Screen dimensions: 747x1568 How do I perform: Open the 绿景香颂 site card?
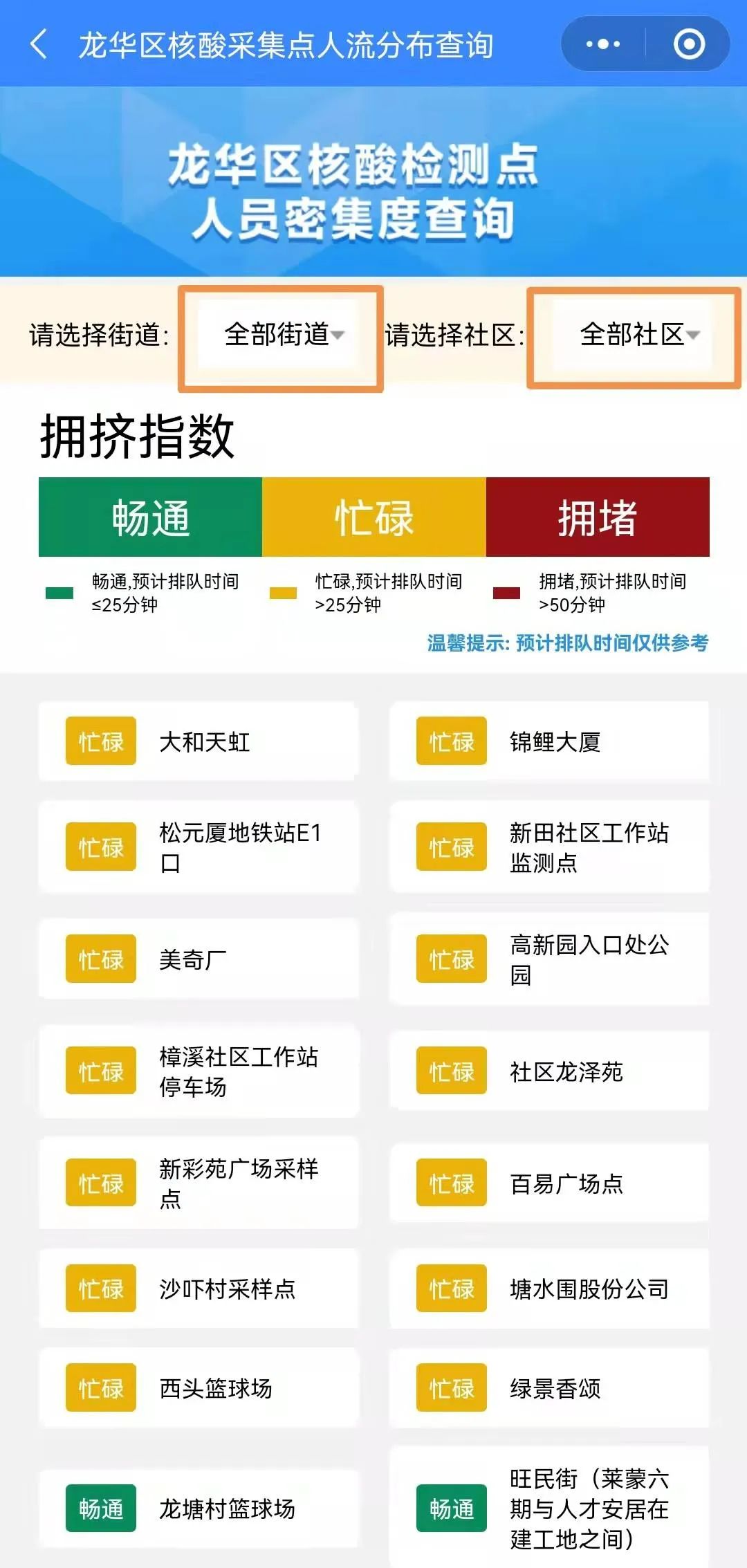pos(549,1387)
